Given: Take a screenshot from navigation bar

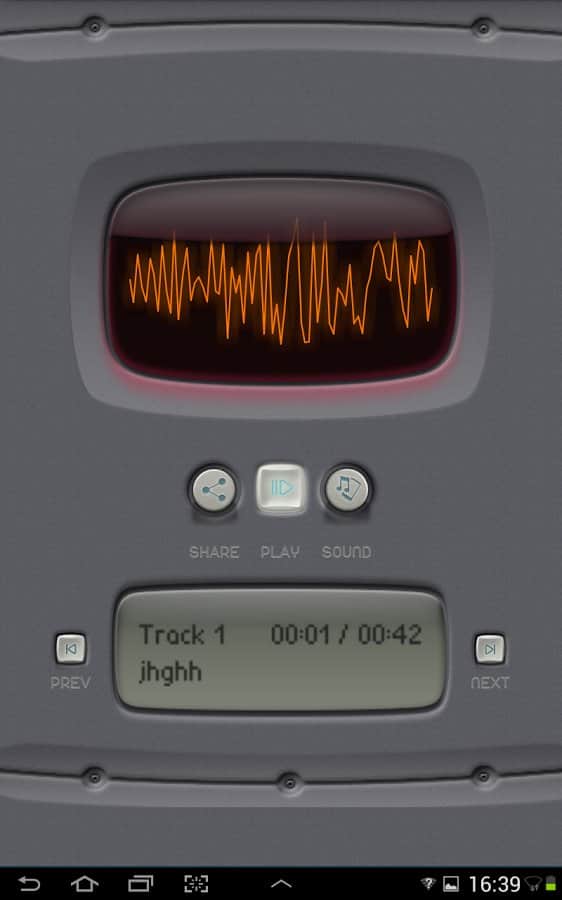Looking at the screenshot, I should [x=196, y=884].
